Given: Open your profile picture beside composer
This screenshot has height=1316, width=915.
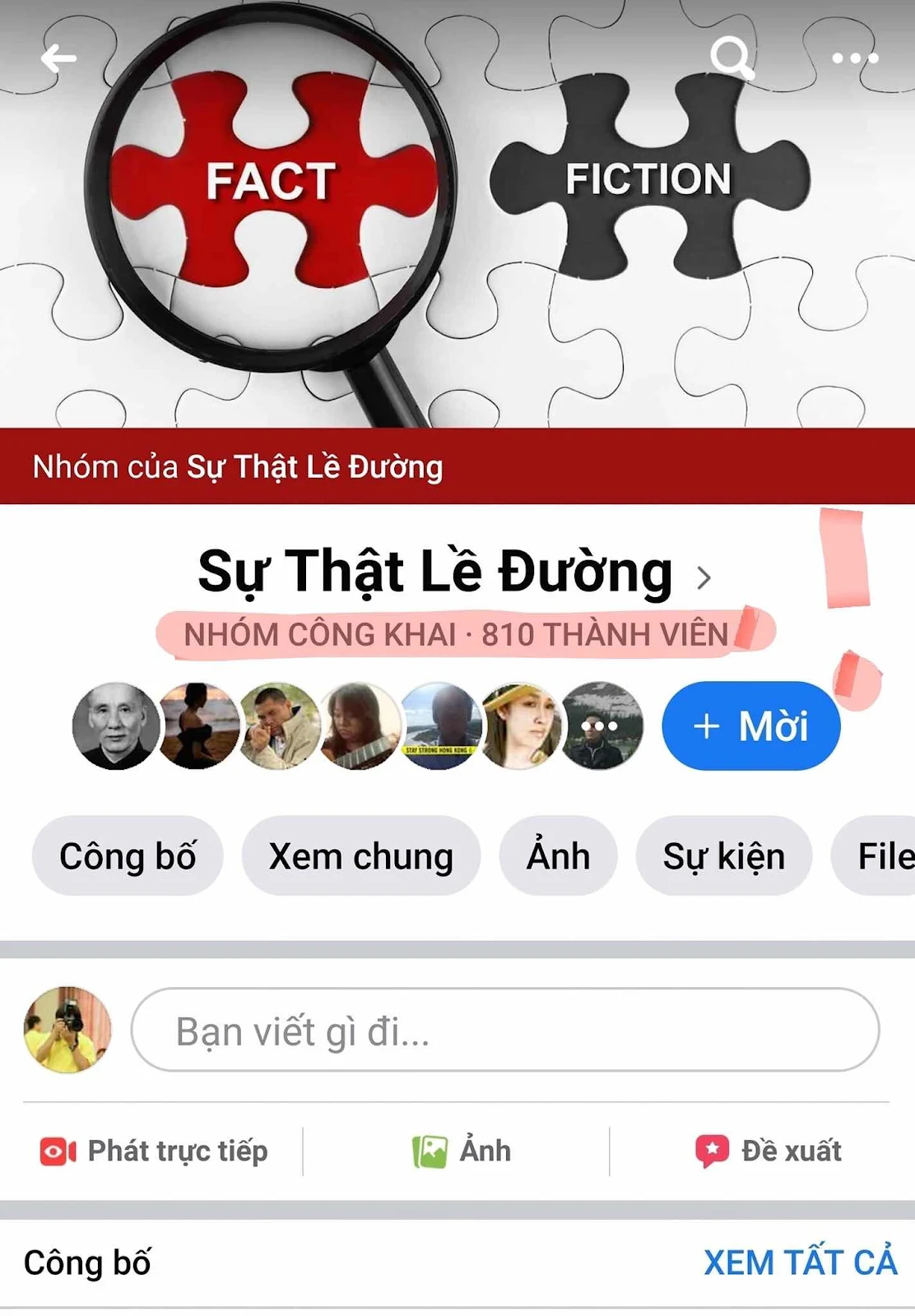Looking at the screenshot, I should [67, 1031].
